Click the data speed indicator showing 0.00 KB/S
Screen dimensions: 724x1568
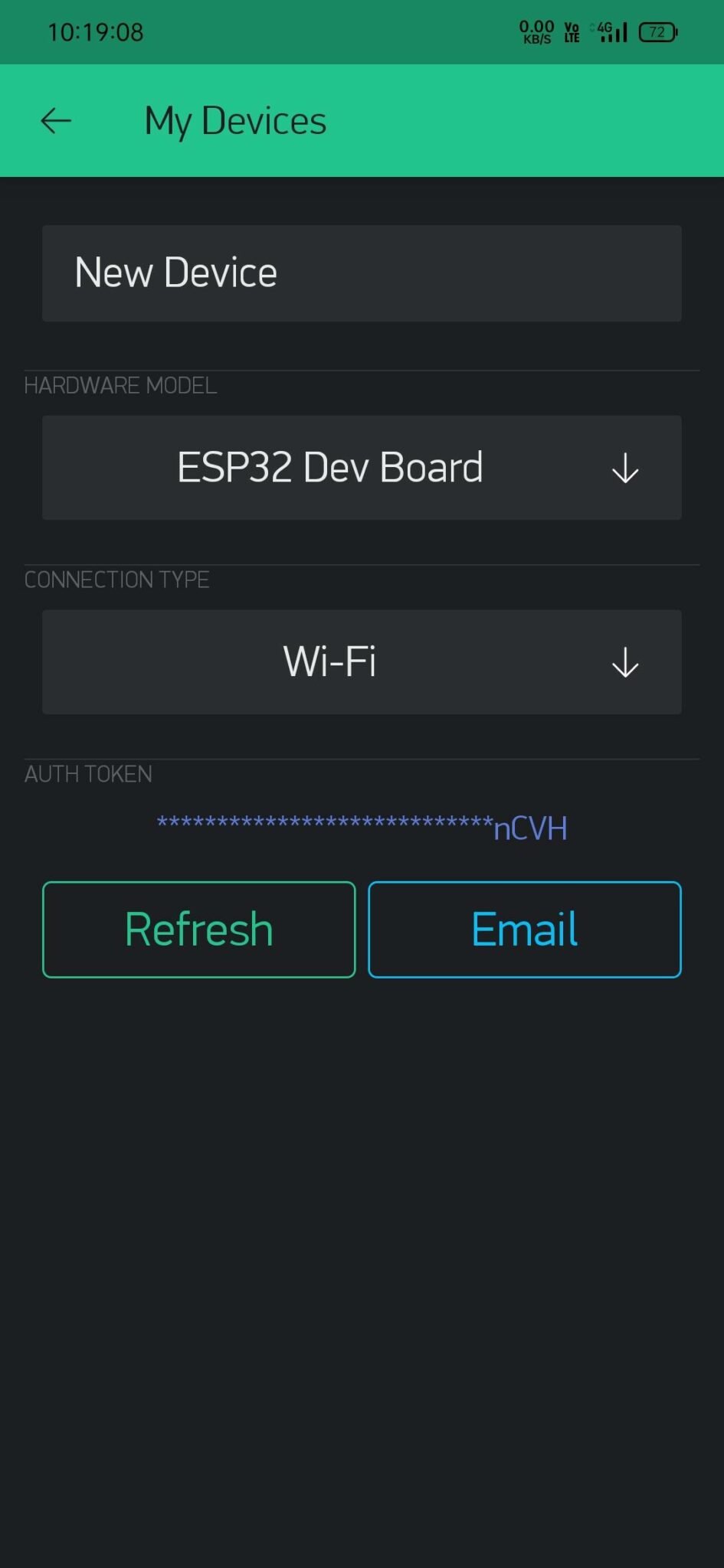pos(536,31)
